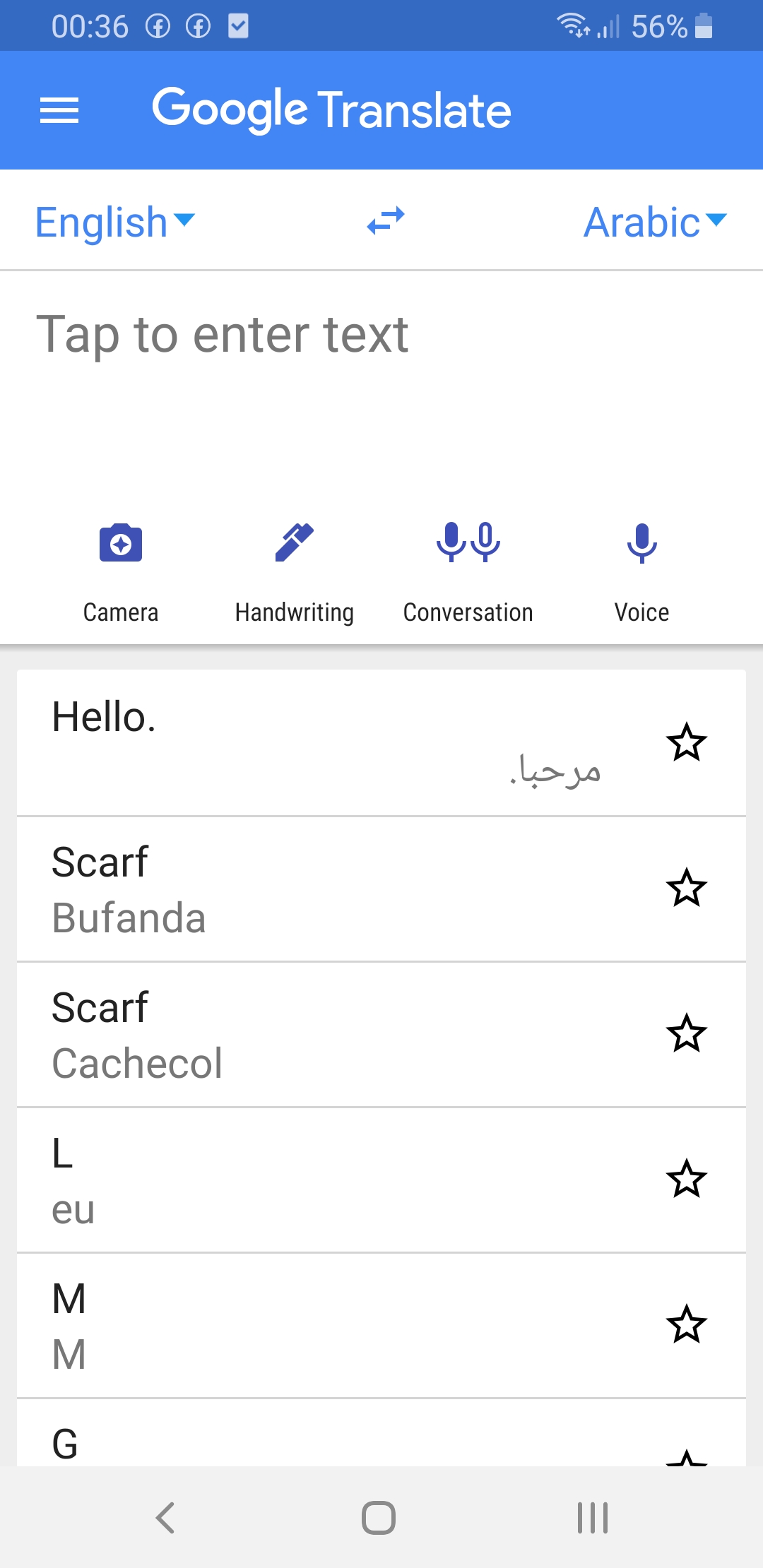Viewport: 763px width, 1568px height.
Task: Go back using the system back button
Action: 165,1517
